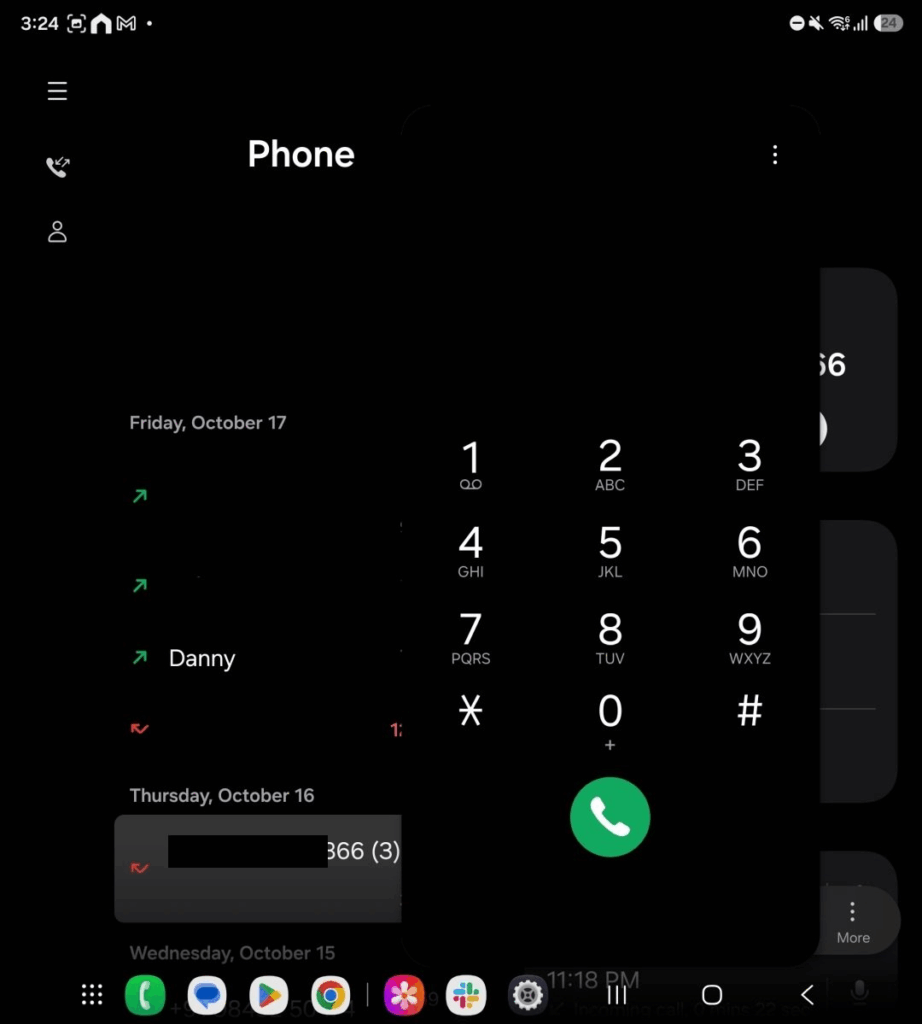Switch to the contacts tab
Image resolution: width=922 pixels, height=1024 pixels.
pos(57,232)
